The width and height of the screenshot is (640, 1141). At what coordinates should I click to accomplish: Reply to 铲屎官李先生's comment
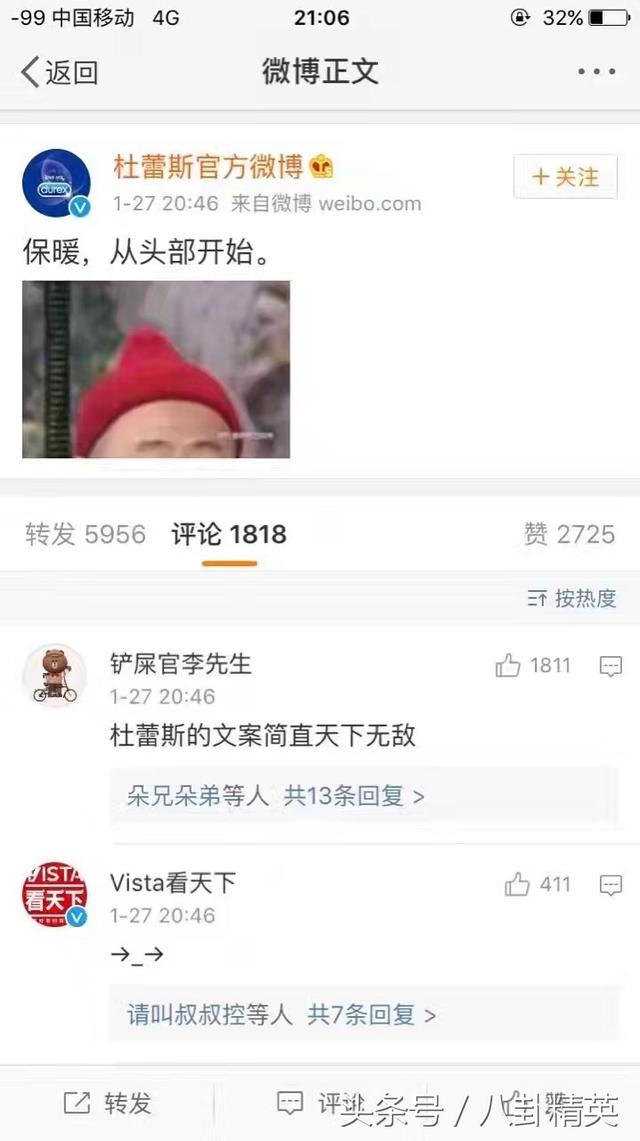pyautogui.click(x=610, y=666)
